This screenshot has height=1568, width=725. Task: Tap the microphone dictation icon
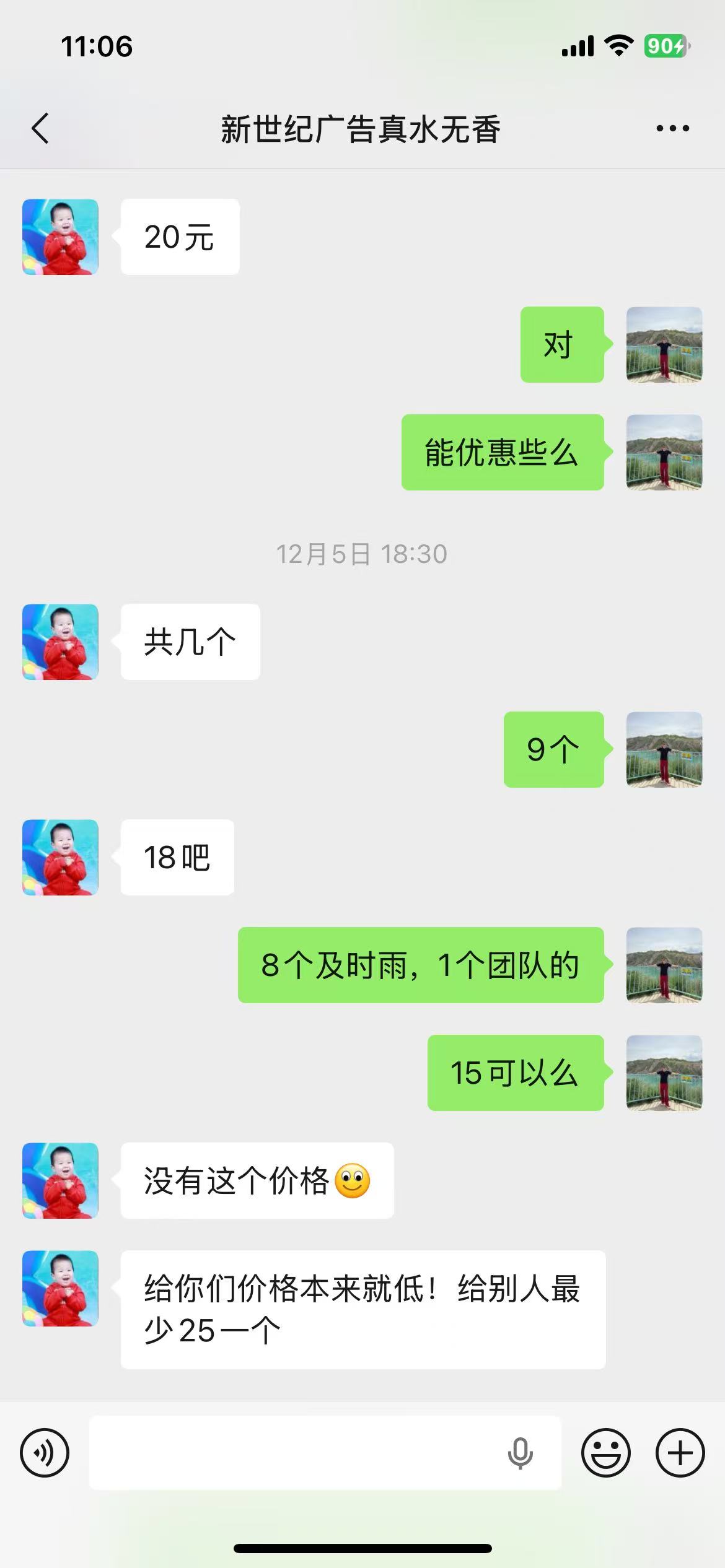[x=520, y=1453]
